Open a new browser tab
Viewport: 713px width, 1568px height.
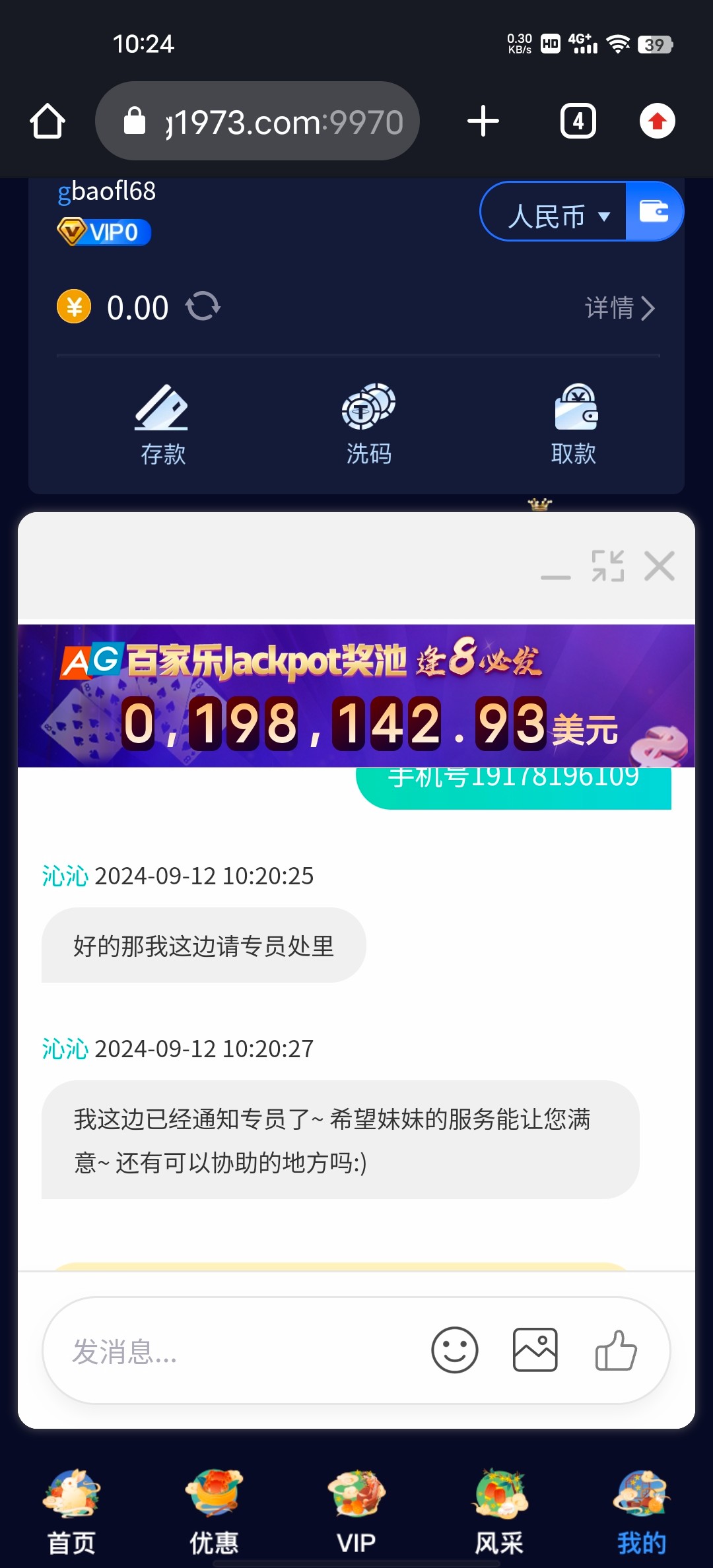click(x=483, y=121)
